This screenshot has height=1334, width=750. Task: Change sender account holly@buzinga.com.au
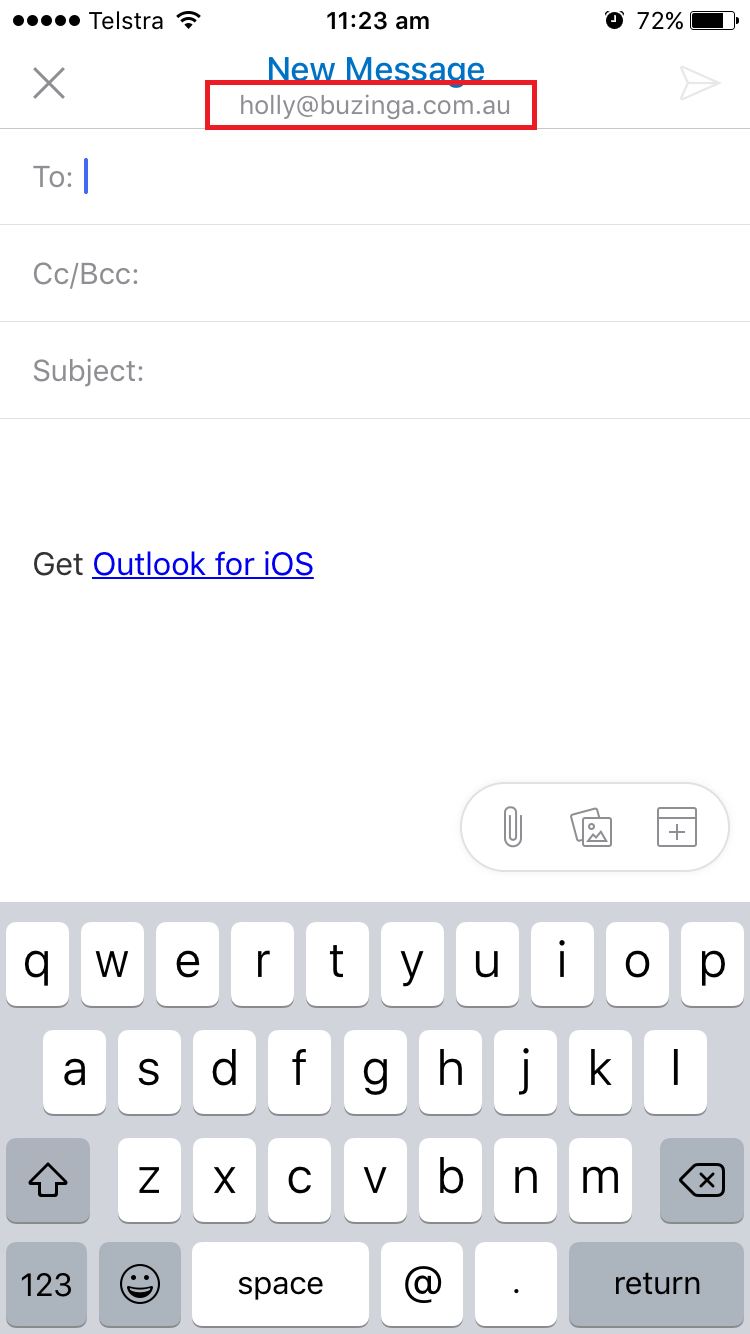click(375, 106)
